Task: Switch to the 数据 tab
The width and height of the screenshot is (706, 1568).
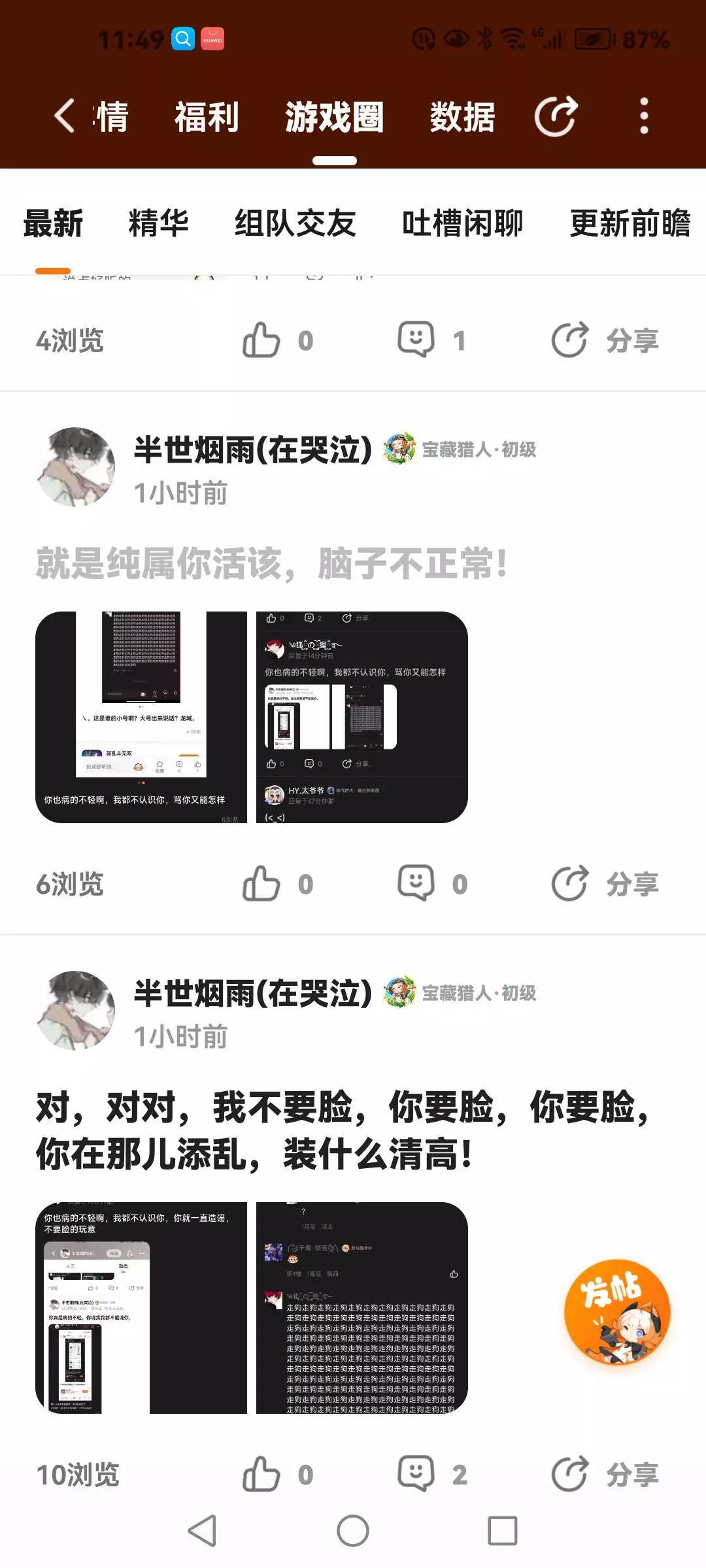Action: tap(462, 118)
